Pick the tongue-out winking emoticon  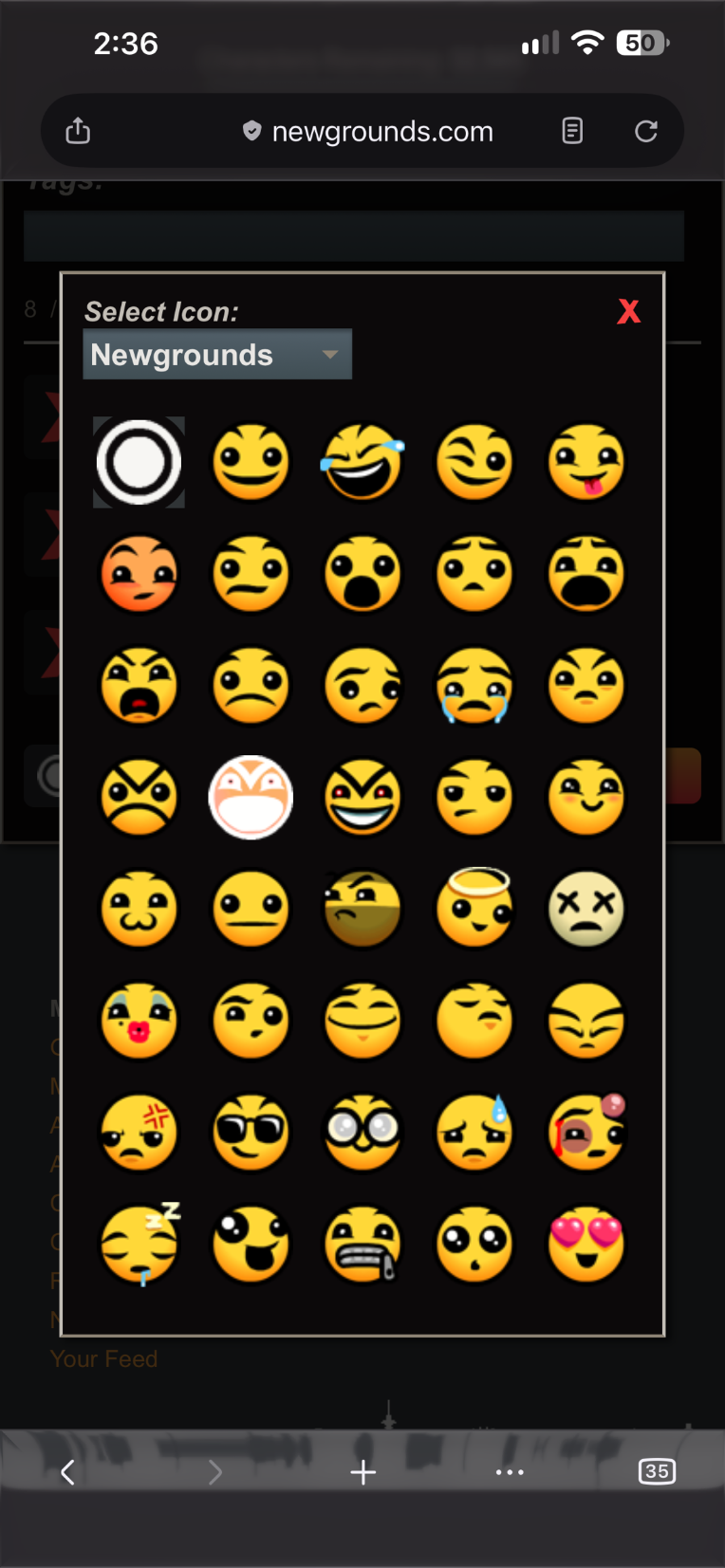[x=586, y=462]
